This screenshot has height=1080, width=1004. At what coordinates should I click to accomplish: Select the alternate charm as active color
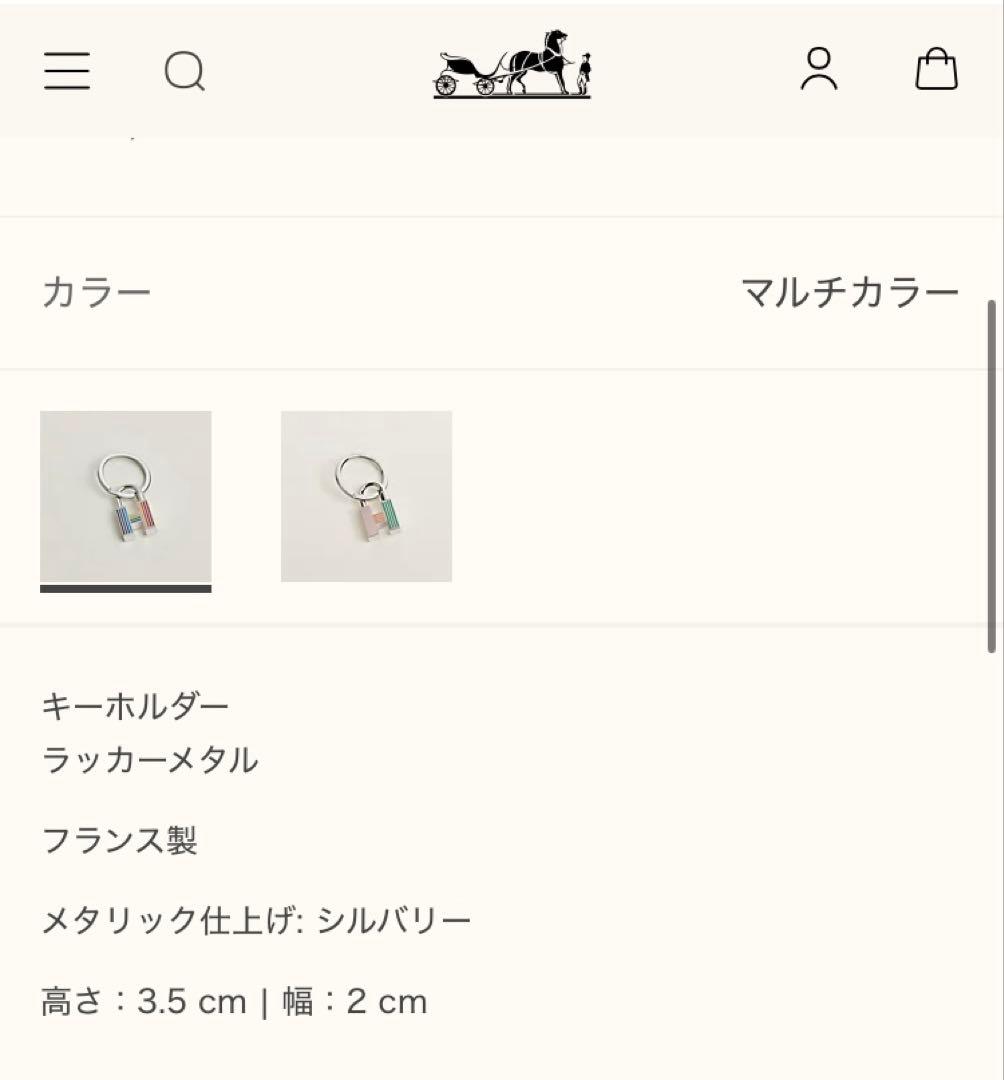(367, 496)
